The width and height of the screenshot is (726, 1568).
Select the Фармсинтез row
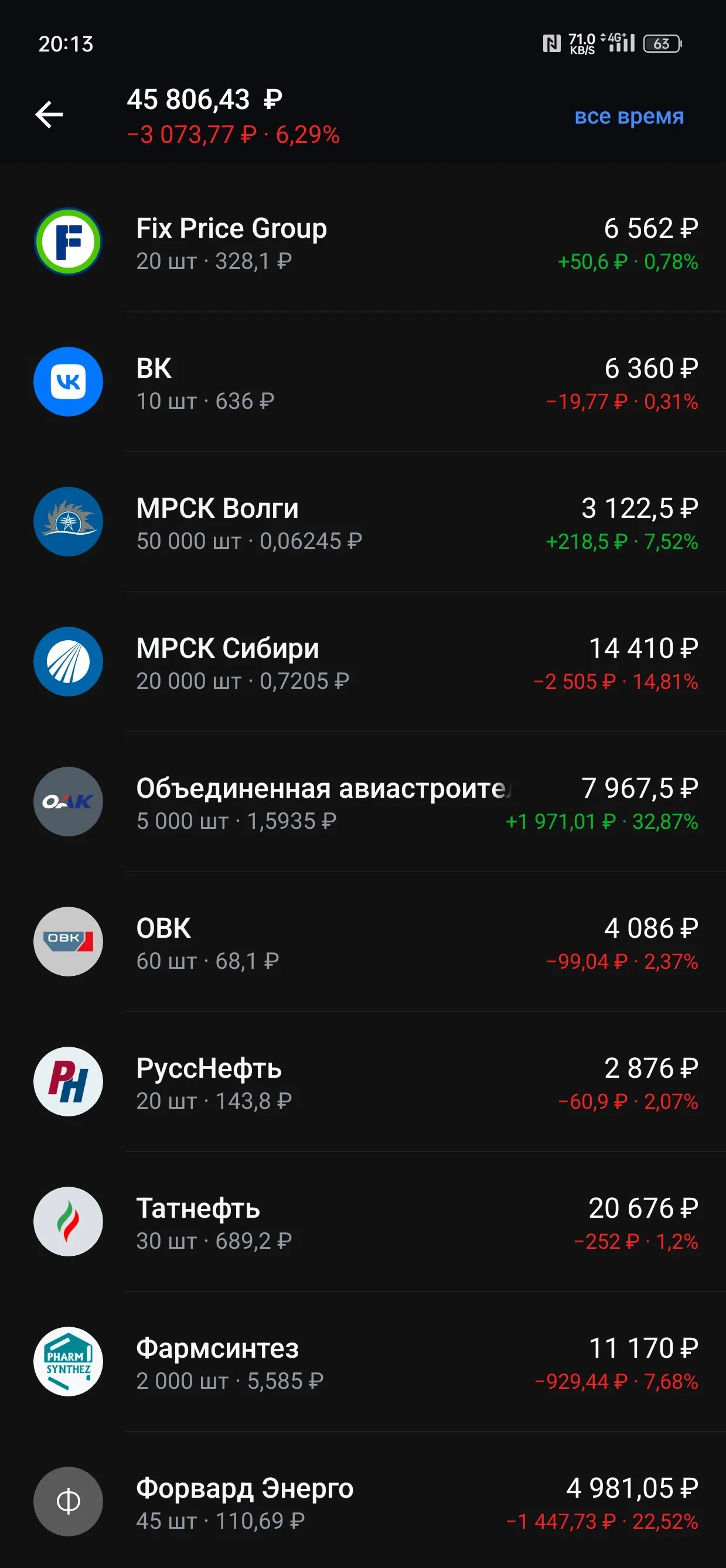363,1362
